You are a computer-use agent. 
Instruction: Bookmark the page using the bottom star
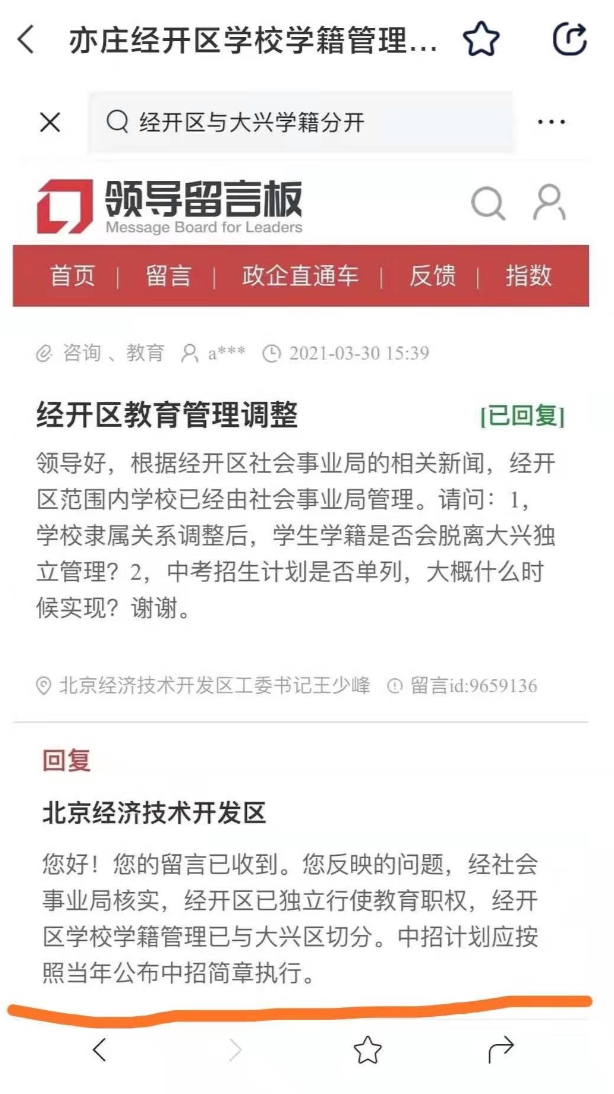[368, 1049]
